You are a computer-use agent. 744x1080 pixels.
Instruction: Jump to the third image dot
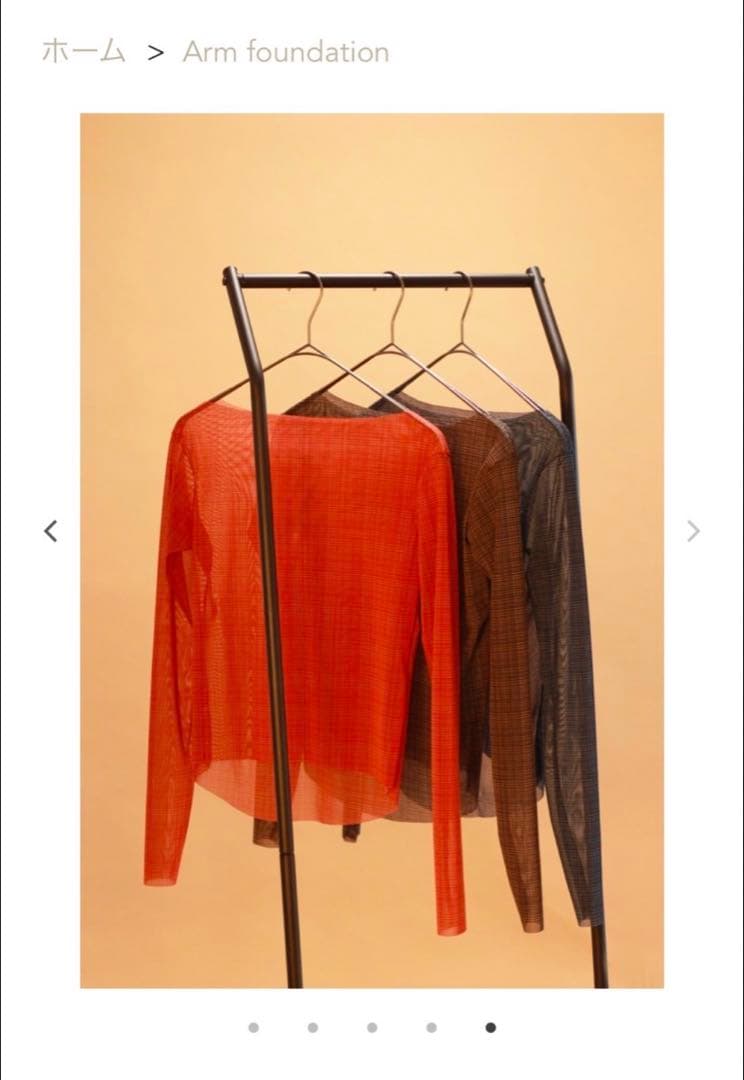coord(372,1027)
